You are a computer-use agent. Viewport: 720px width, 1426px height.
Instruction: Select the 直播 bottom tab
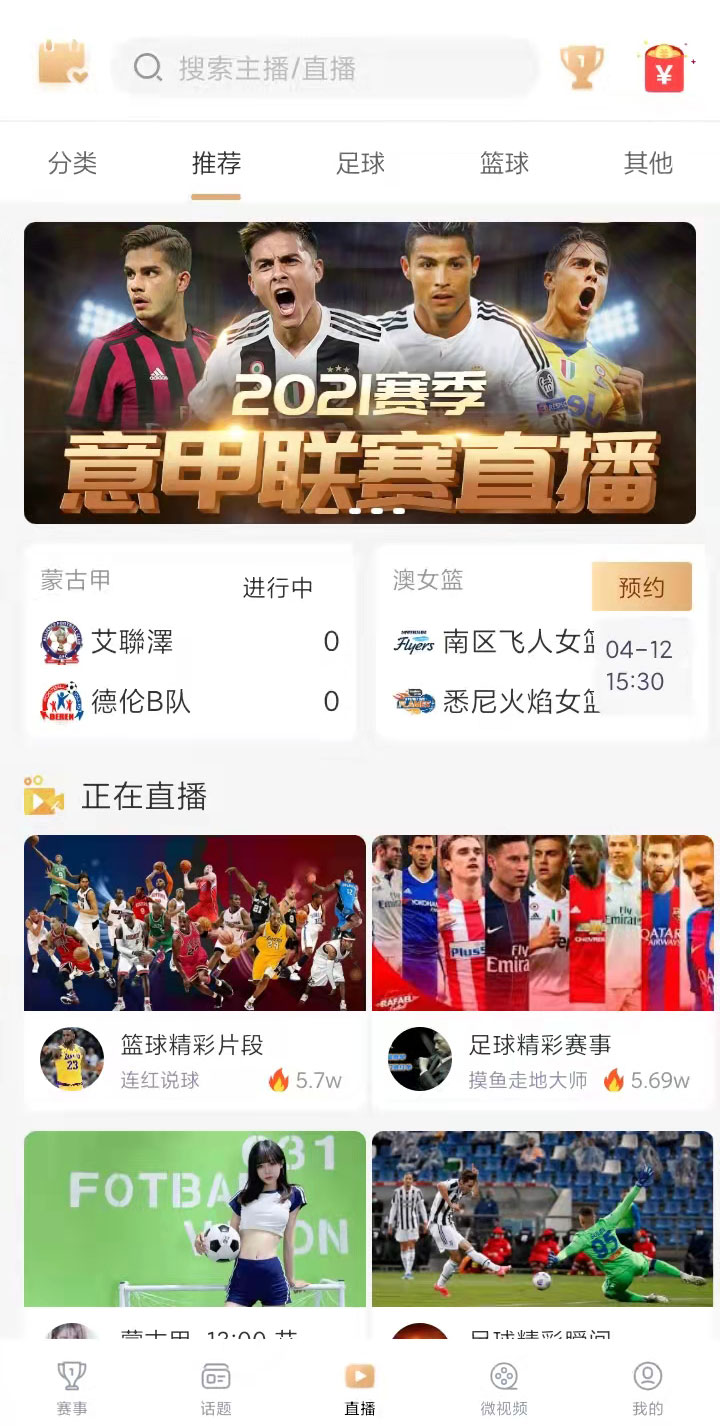[360, 1388]
